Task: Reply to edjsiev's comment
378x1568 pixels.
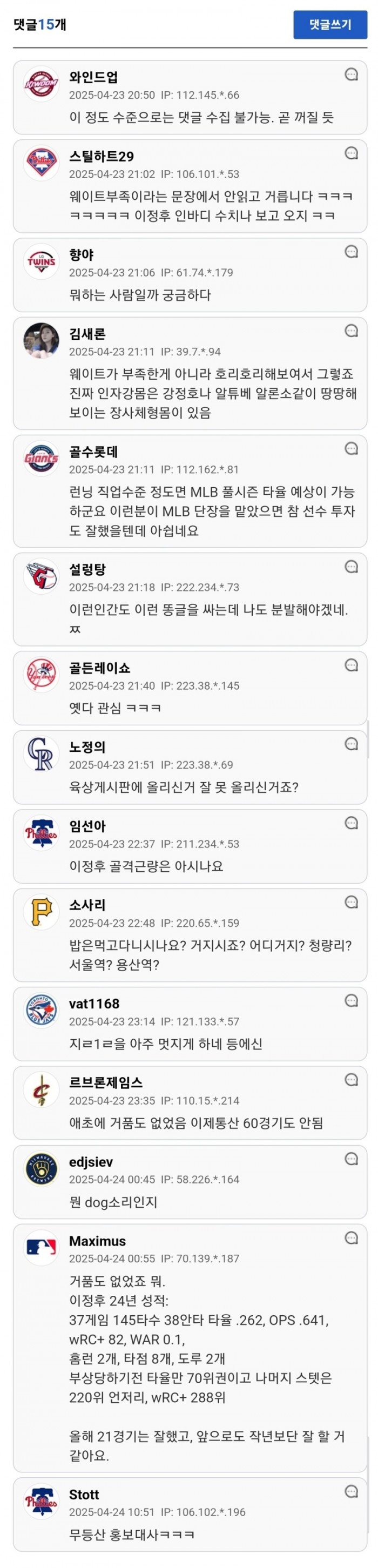Action: (351, 1159)
